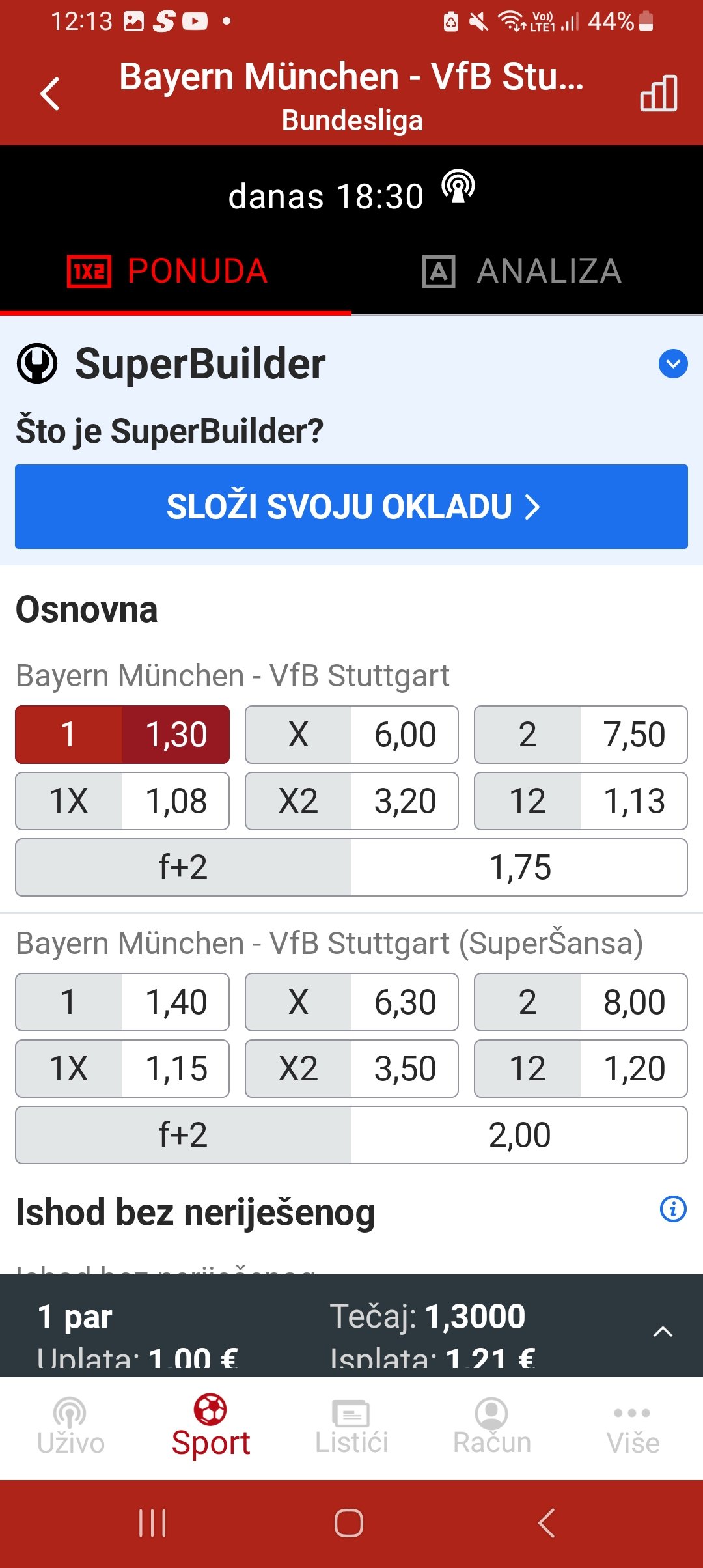Tap the system home button
This screenshot has width=703, height=1568.
click(x=349, y=1523)
